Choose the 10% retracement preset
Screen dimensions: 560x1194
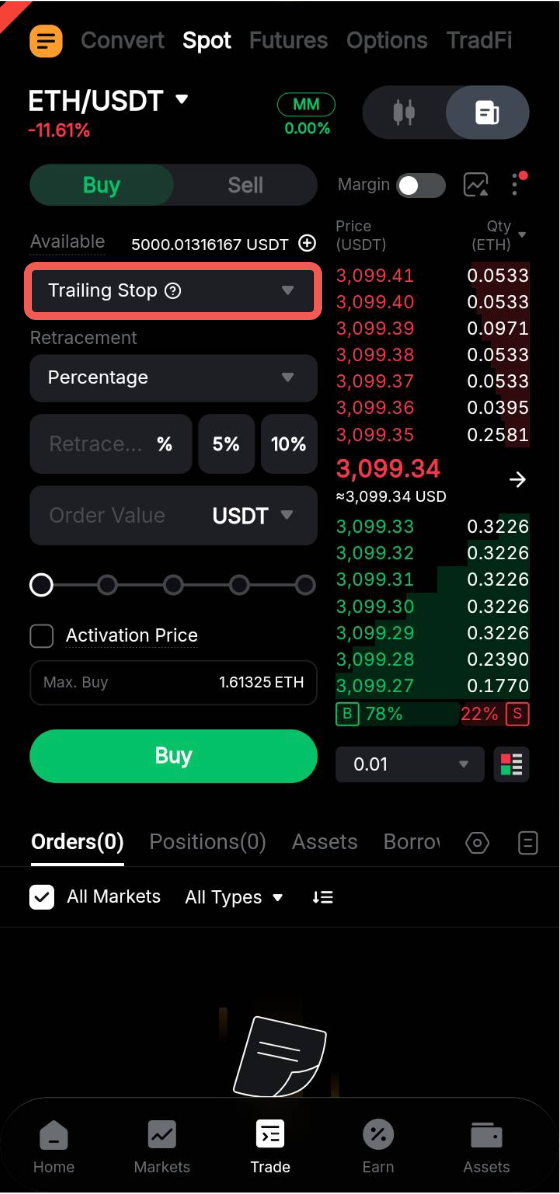point(289,444)
